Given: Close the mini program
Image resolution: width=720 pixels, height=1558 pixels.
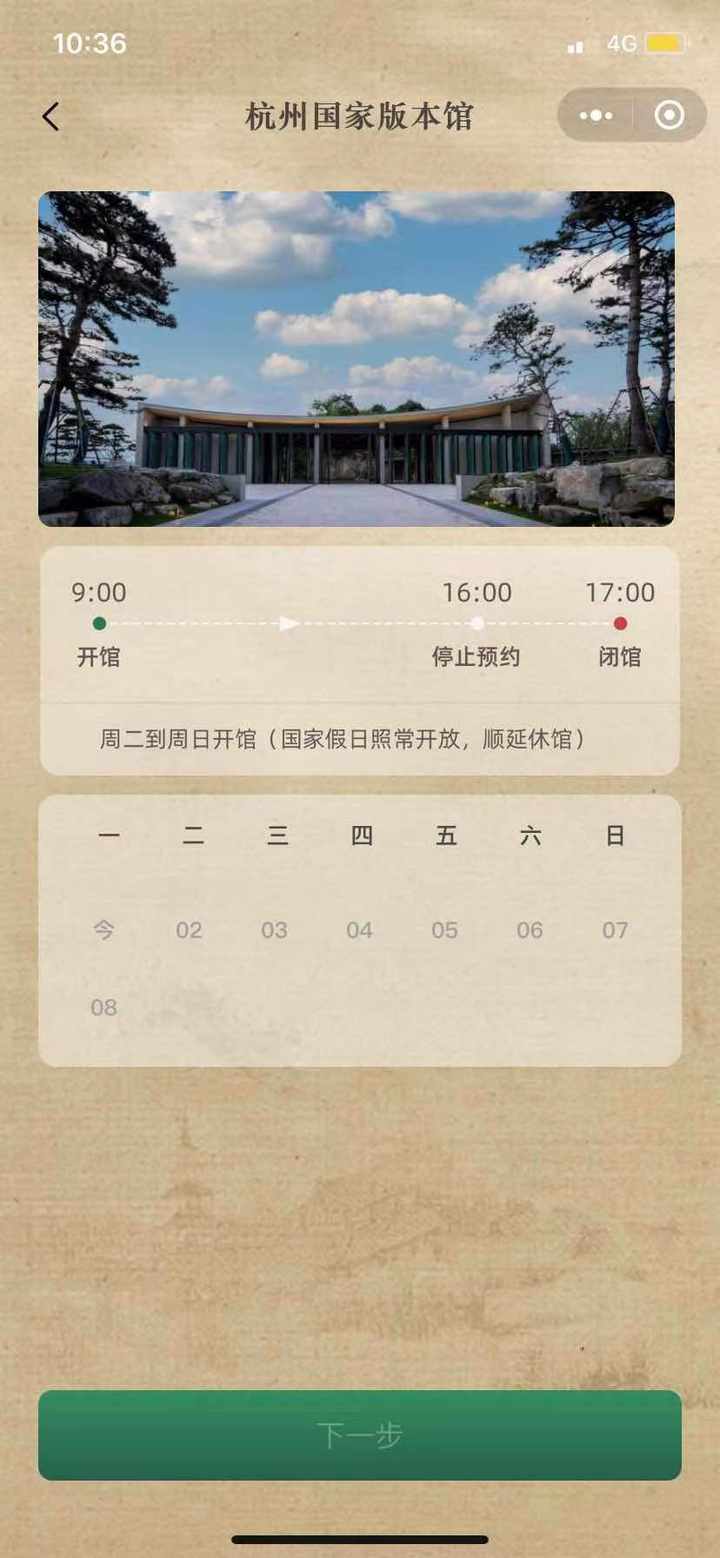Looking at the screenshot, I should (x=669, y=116).
